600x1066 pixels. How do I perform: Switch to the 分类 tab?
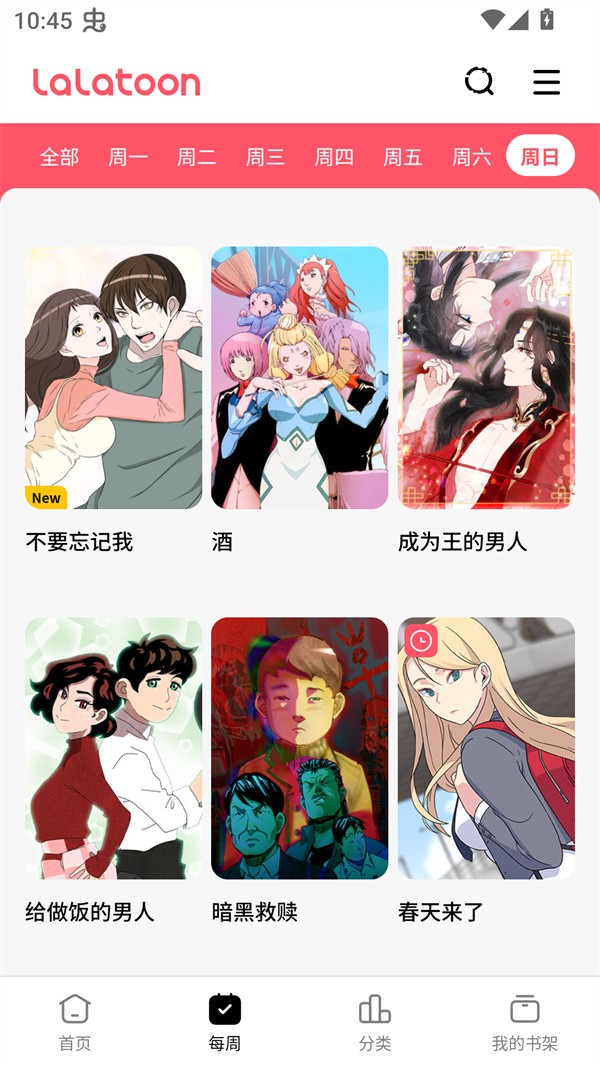tap(375, 1021)
